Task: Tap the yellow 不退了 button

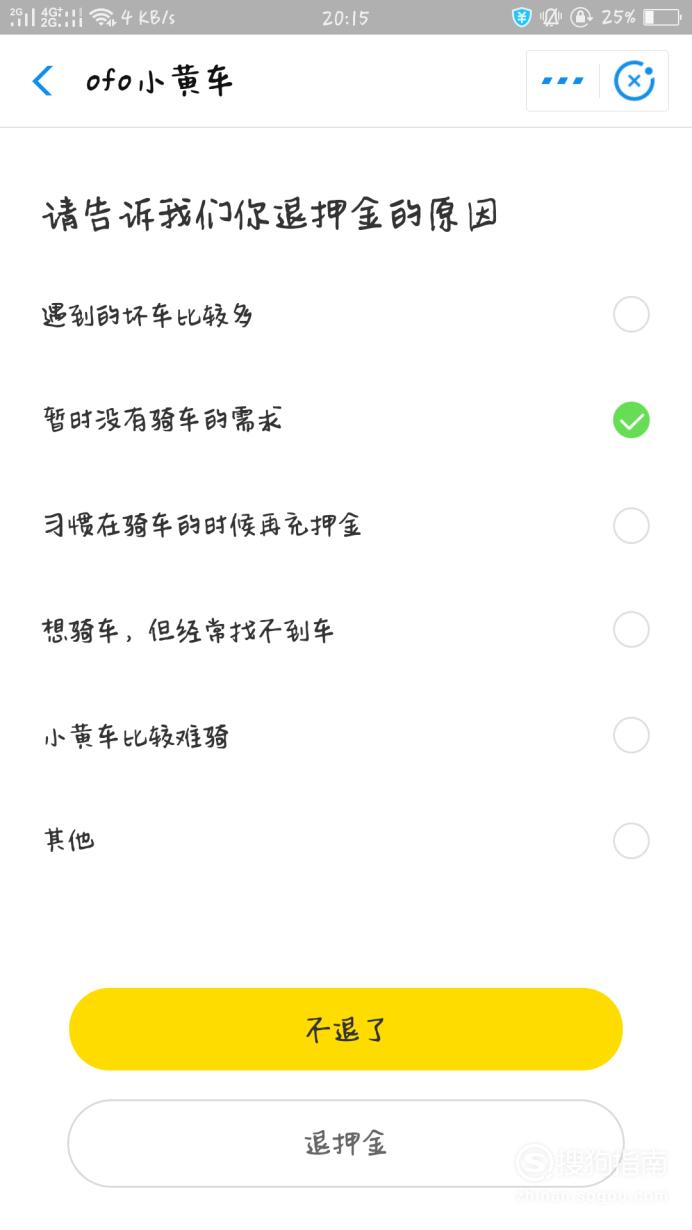Action: pos(346,1029)
